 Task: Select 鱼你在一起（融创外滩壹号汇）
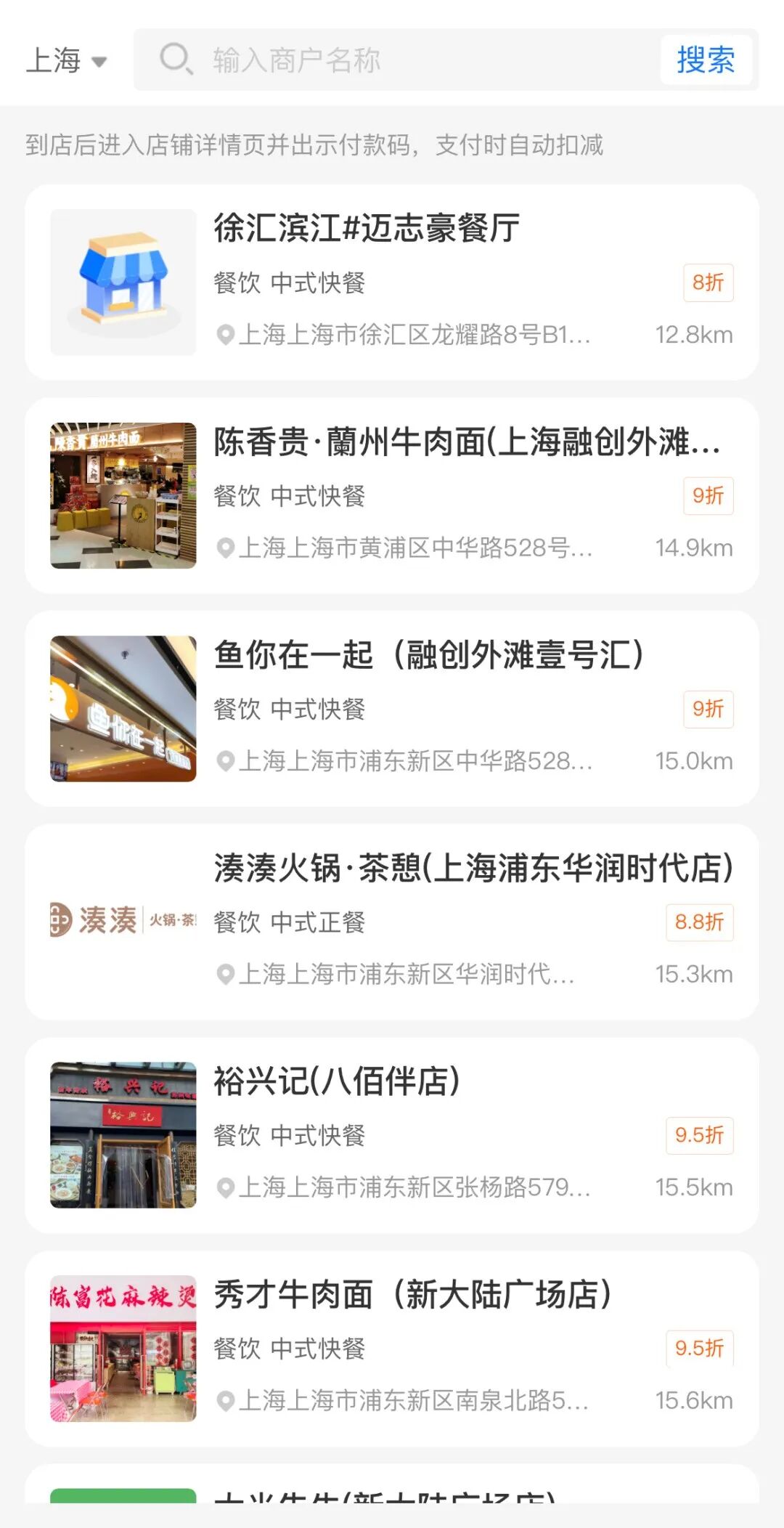coord(392,709)
